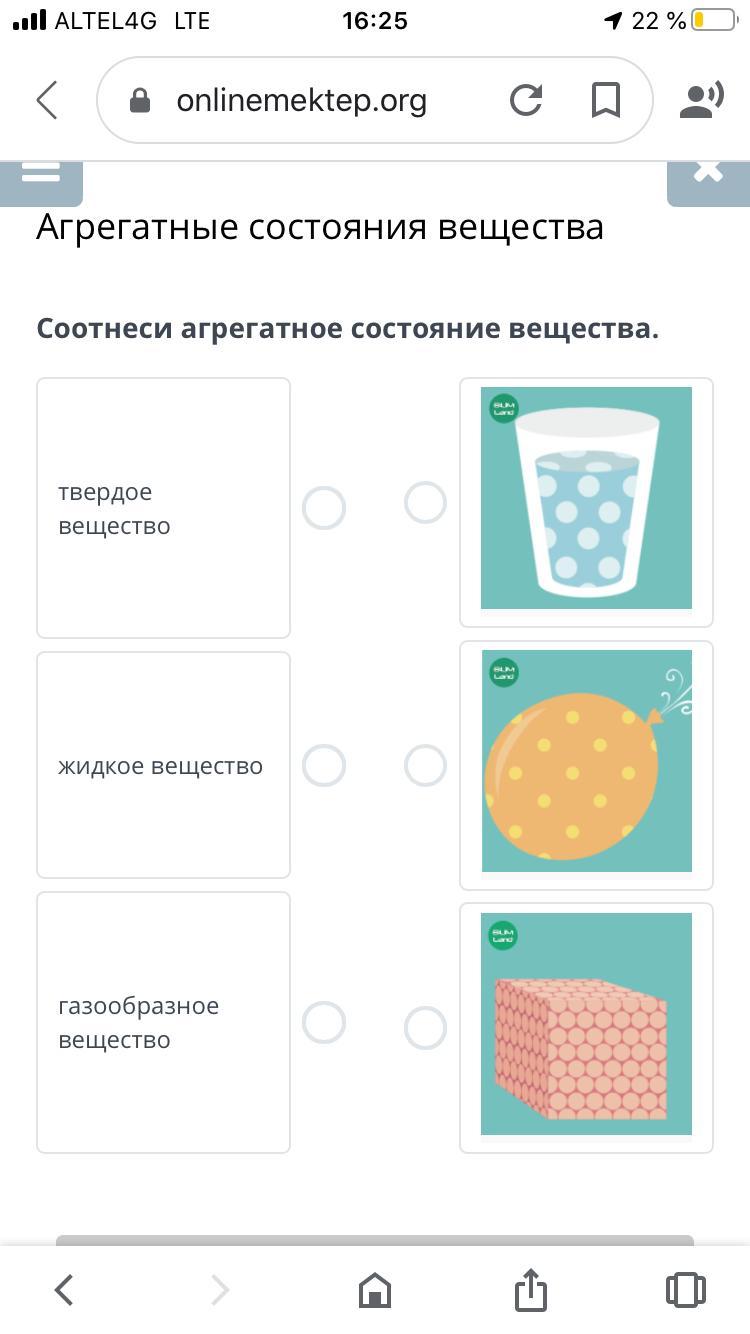The image size is (750, 1334).
Task: Go to the browser home page
Action: pyautogui.click(x=374, y=1290)
